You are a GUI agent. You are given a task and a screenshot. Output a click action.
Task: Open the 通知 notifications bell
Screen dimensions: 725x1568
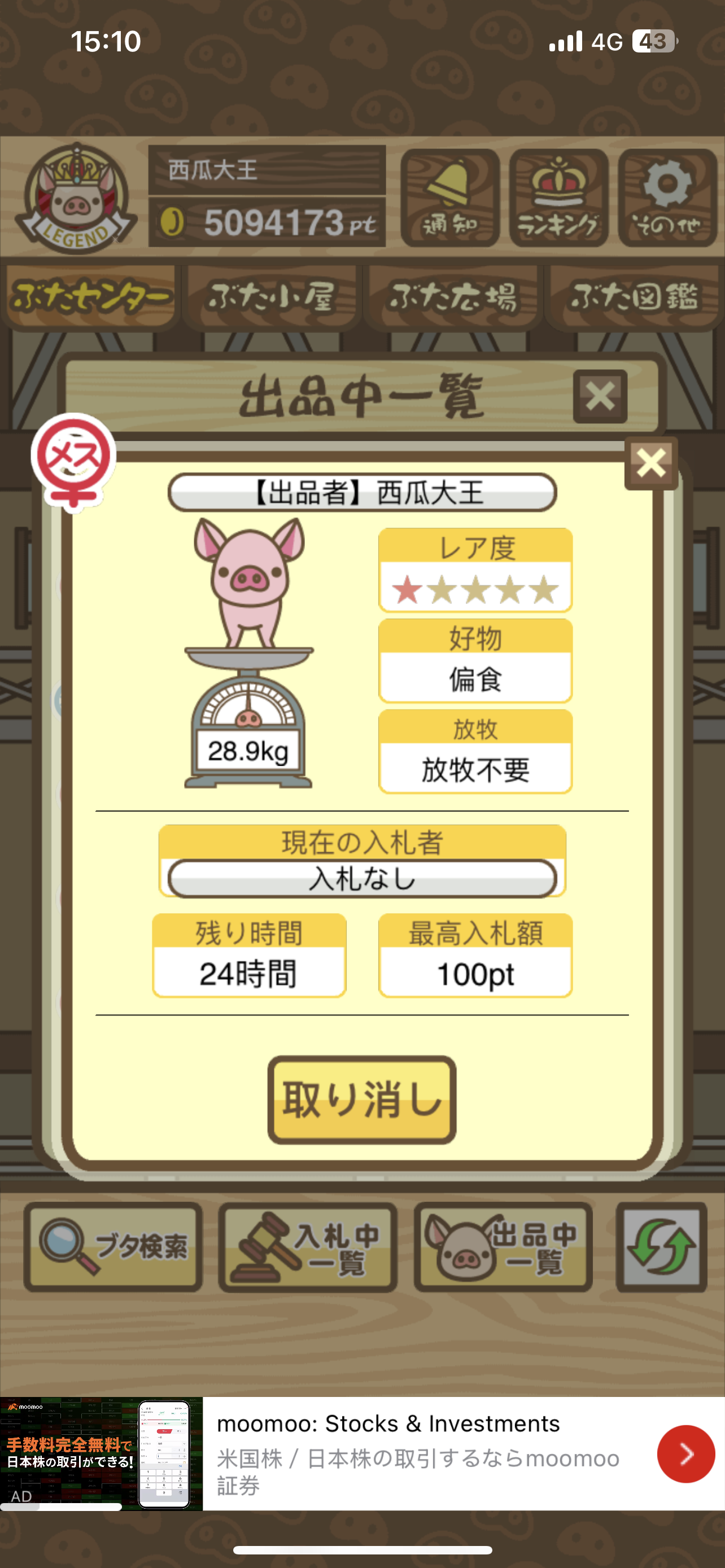(x=450, y=198)
